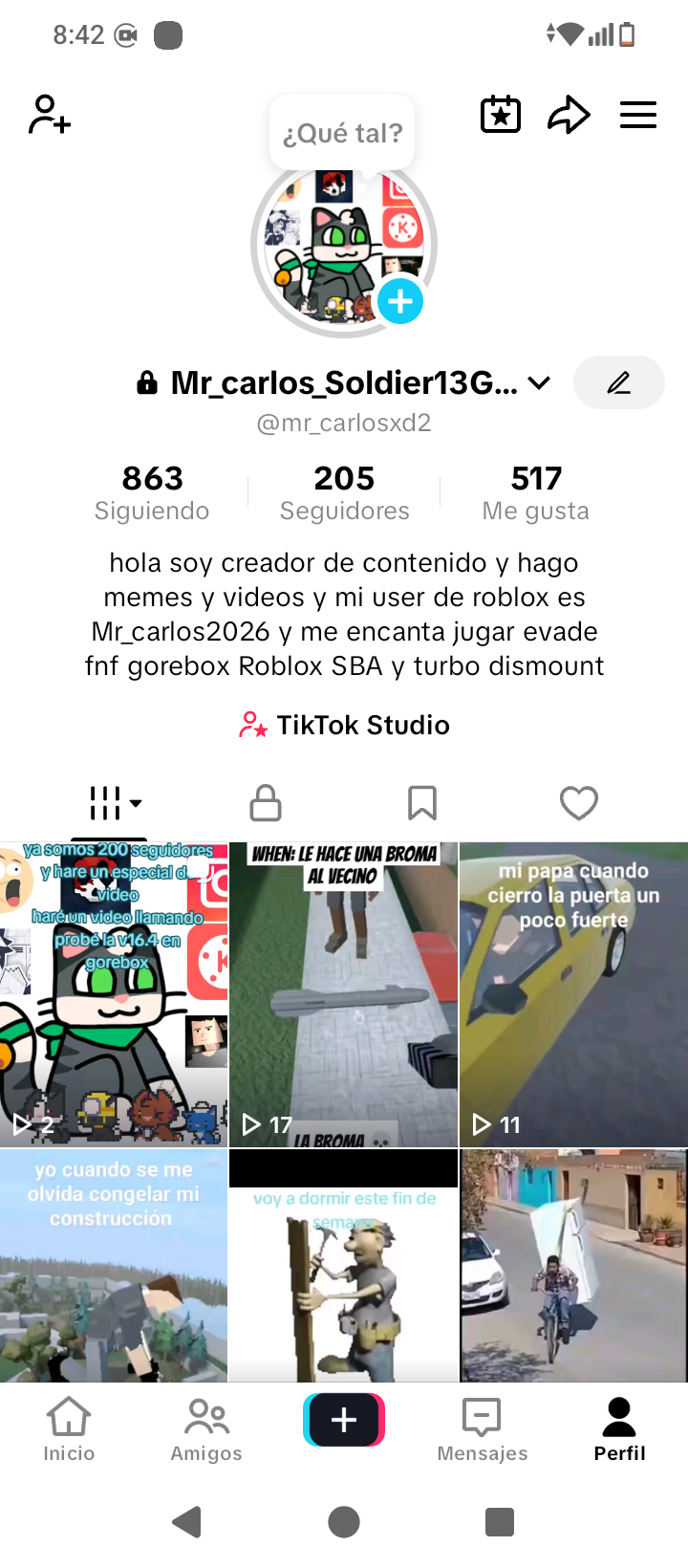Switch to the liked videos heart tab
688x1568 pixels.
(578, 803)
